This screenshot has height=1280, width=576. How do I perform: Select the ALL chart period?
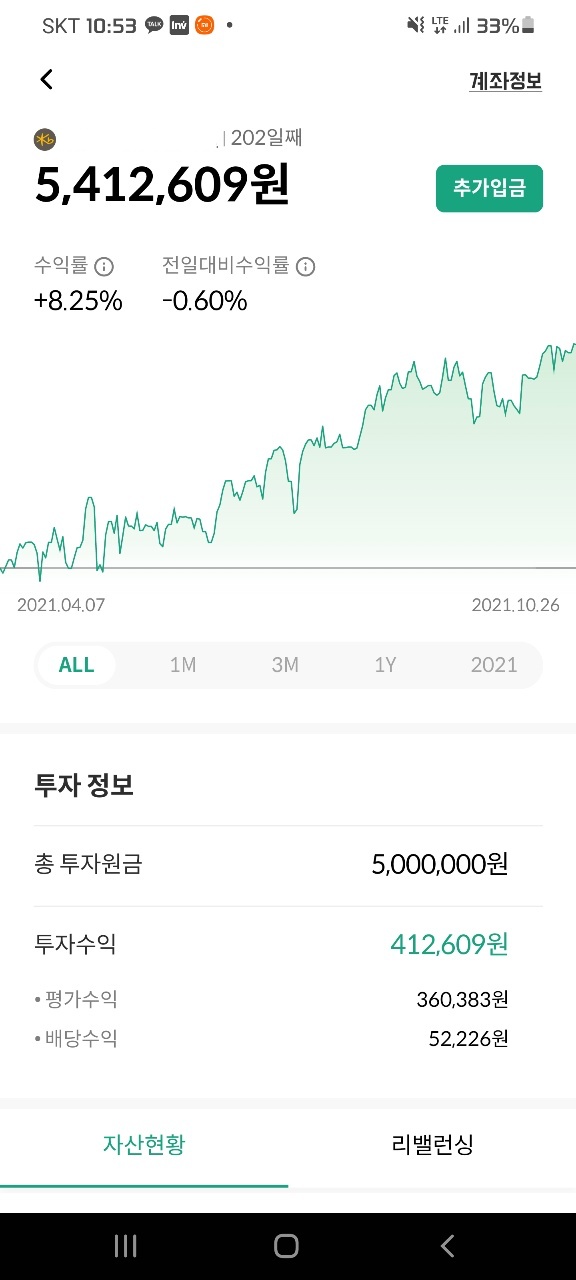pos(77,665)
